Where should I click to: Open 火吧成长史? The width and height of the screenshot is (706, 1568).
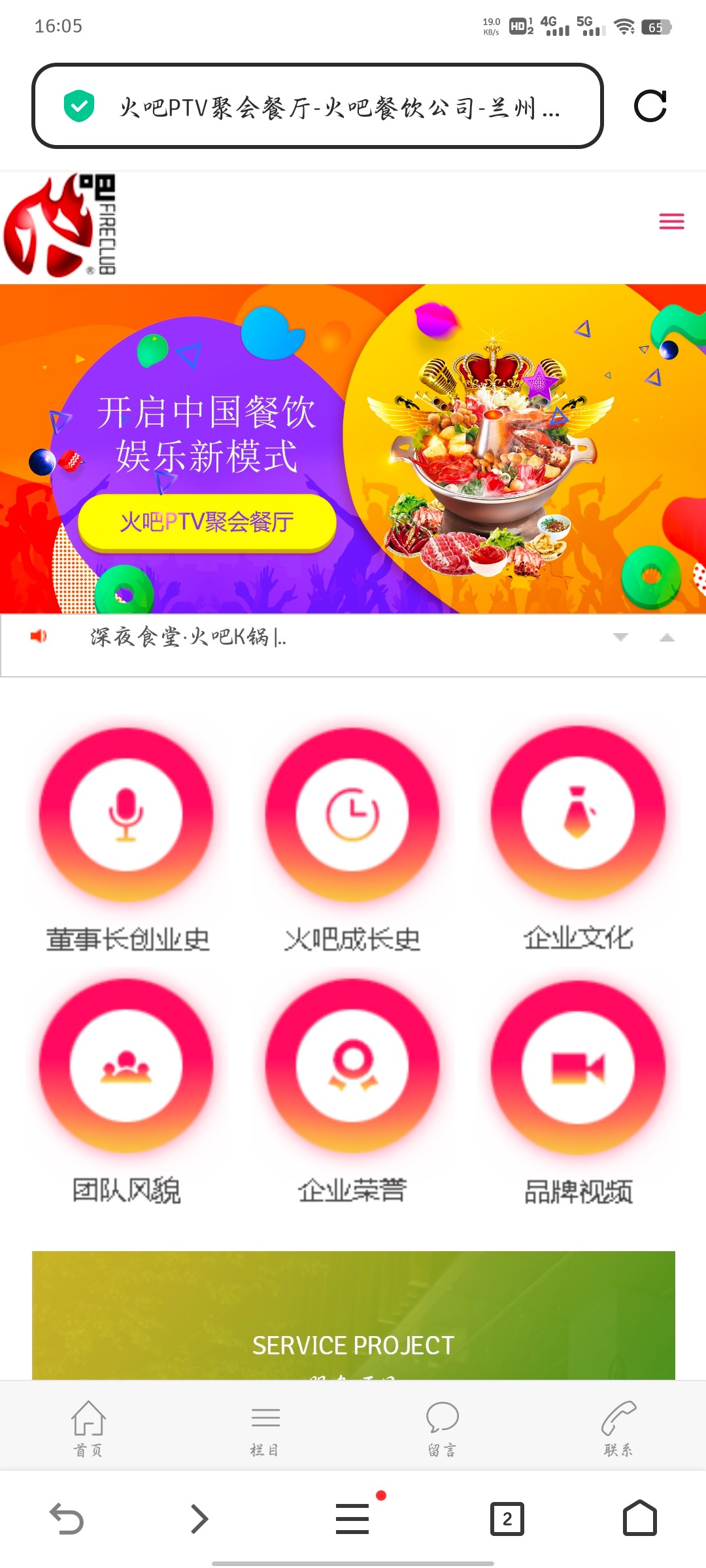(x=352, y=838)
